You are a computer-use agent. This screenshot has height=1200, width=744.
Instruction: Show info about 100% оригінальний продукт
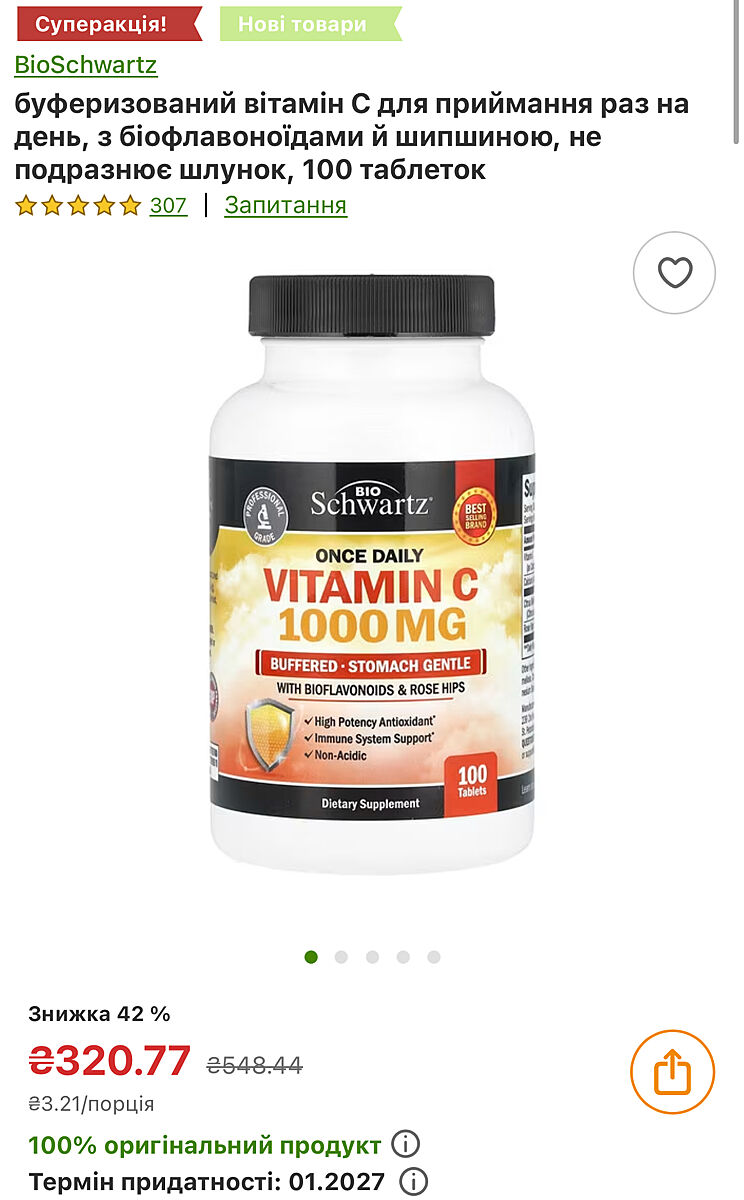click(x=405, y=1144)
